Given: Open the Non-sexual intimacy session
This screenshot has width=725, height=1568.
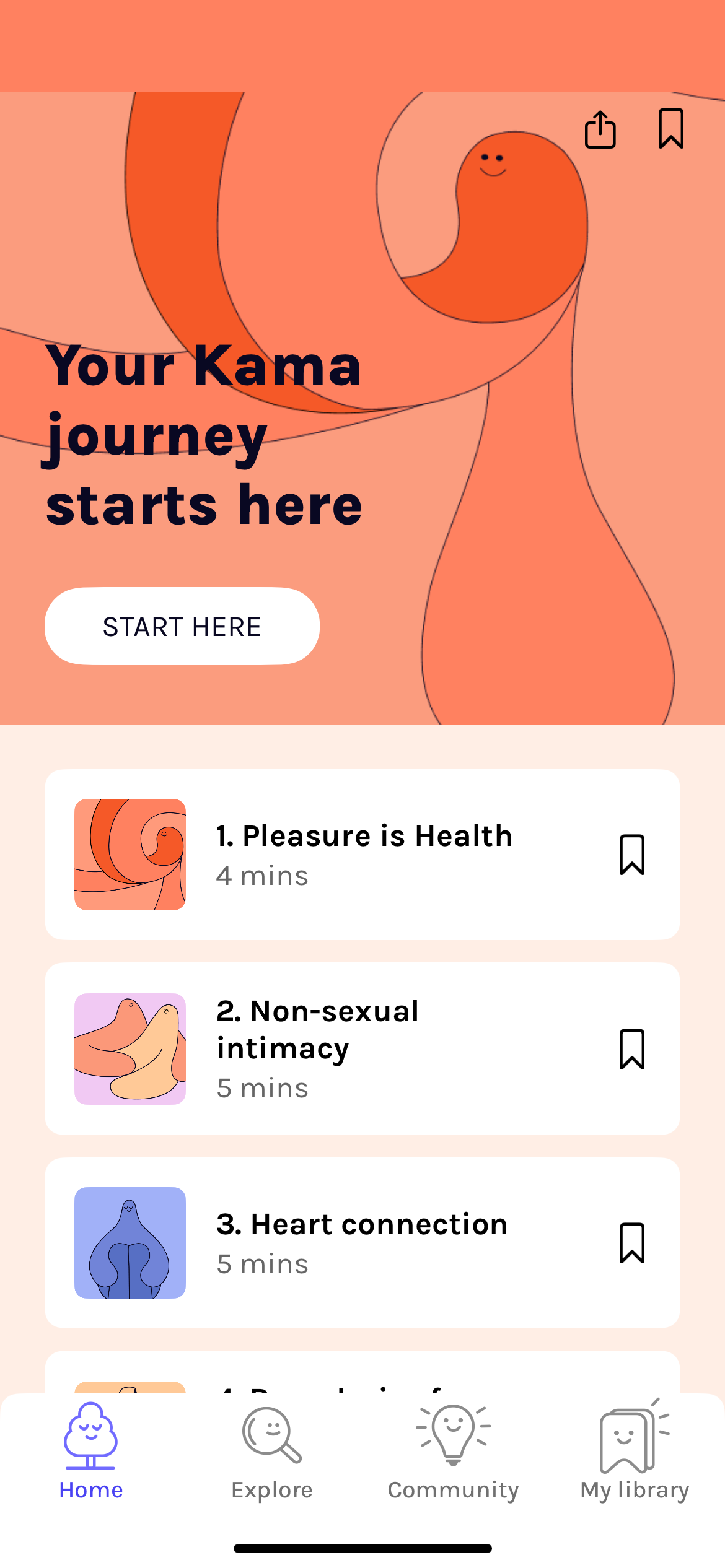Looking at the screenshot, I should 362,1048.
